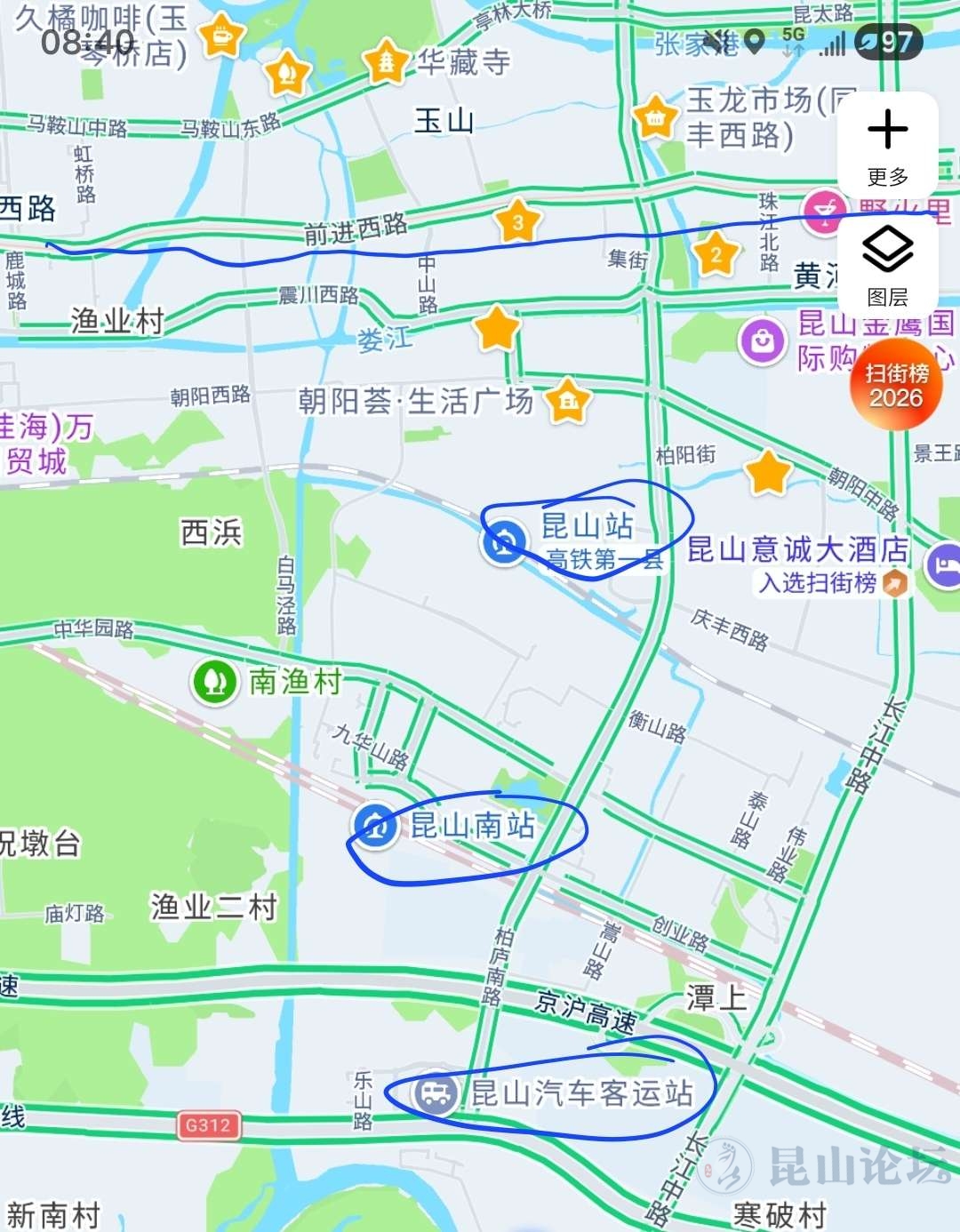
Task: Tap the favorite star numbered 3
Action: coord(518,222)
